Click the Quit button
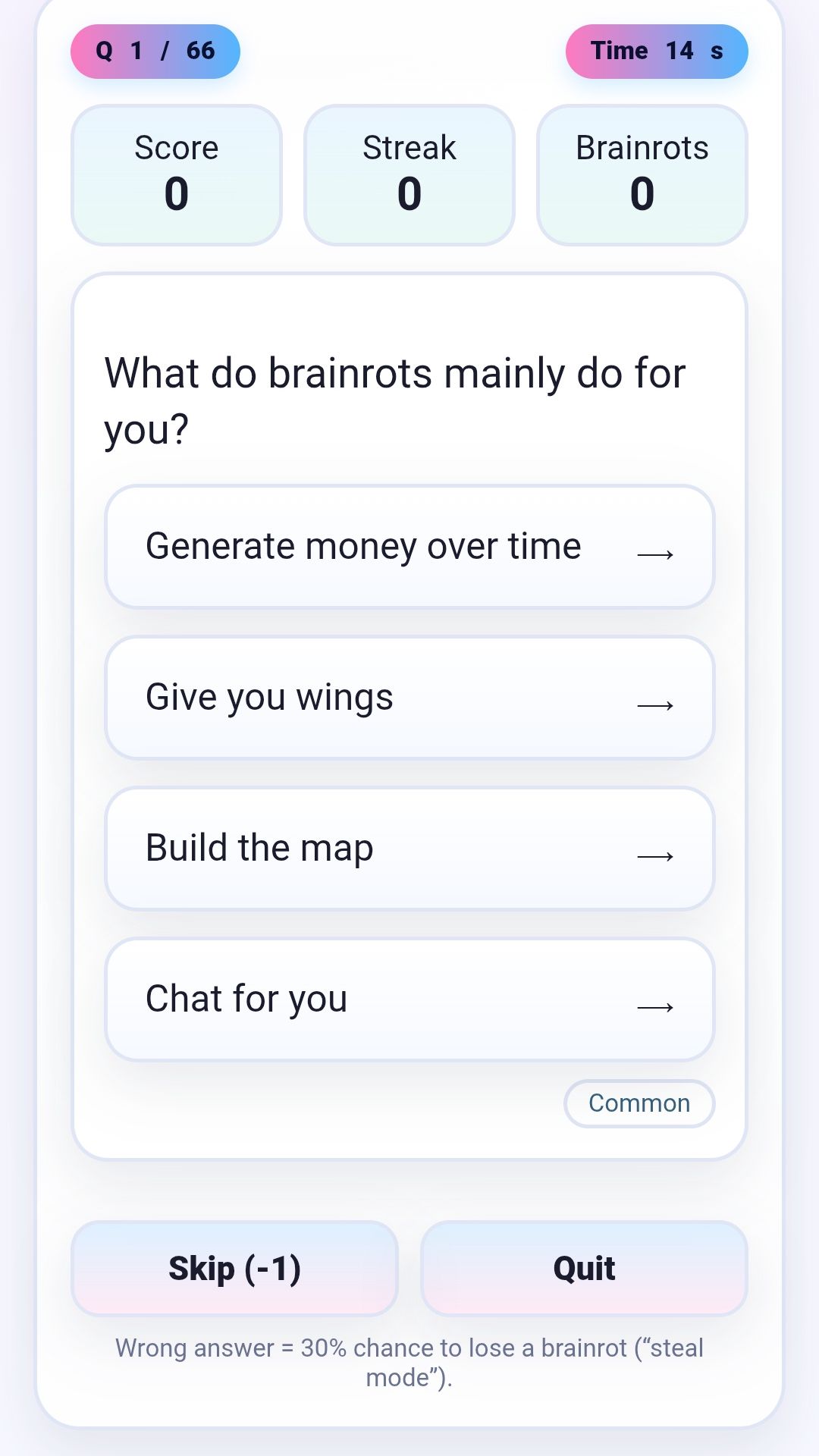 (x=584, y=1268)
